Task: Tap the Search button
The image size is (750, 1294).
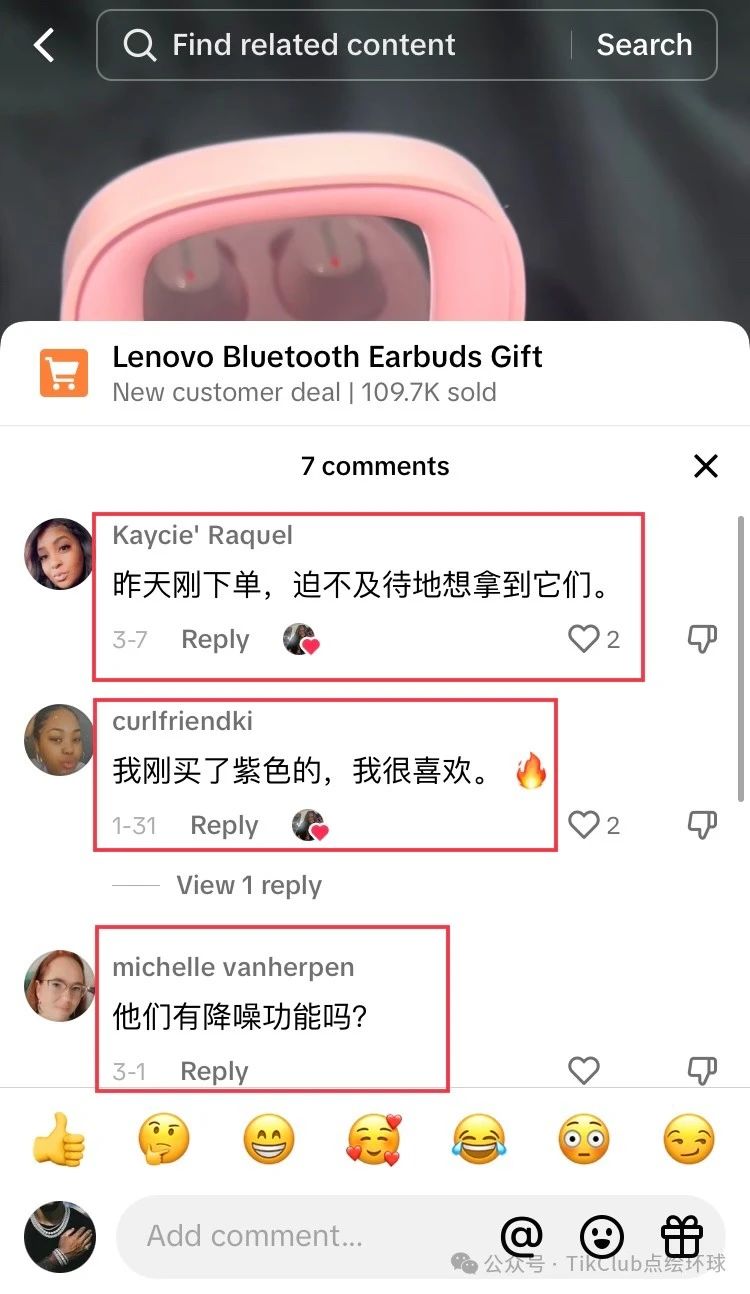Action: (644, 45)
